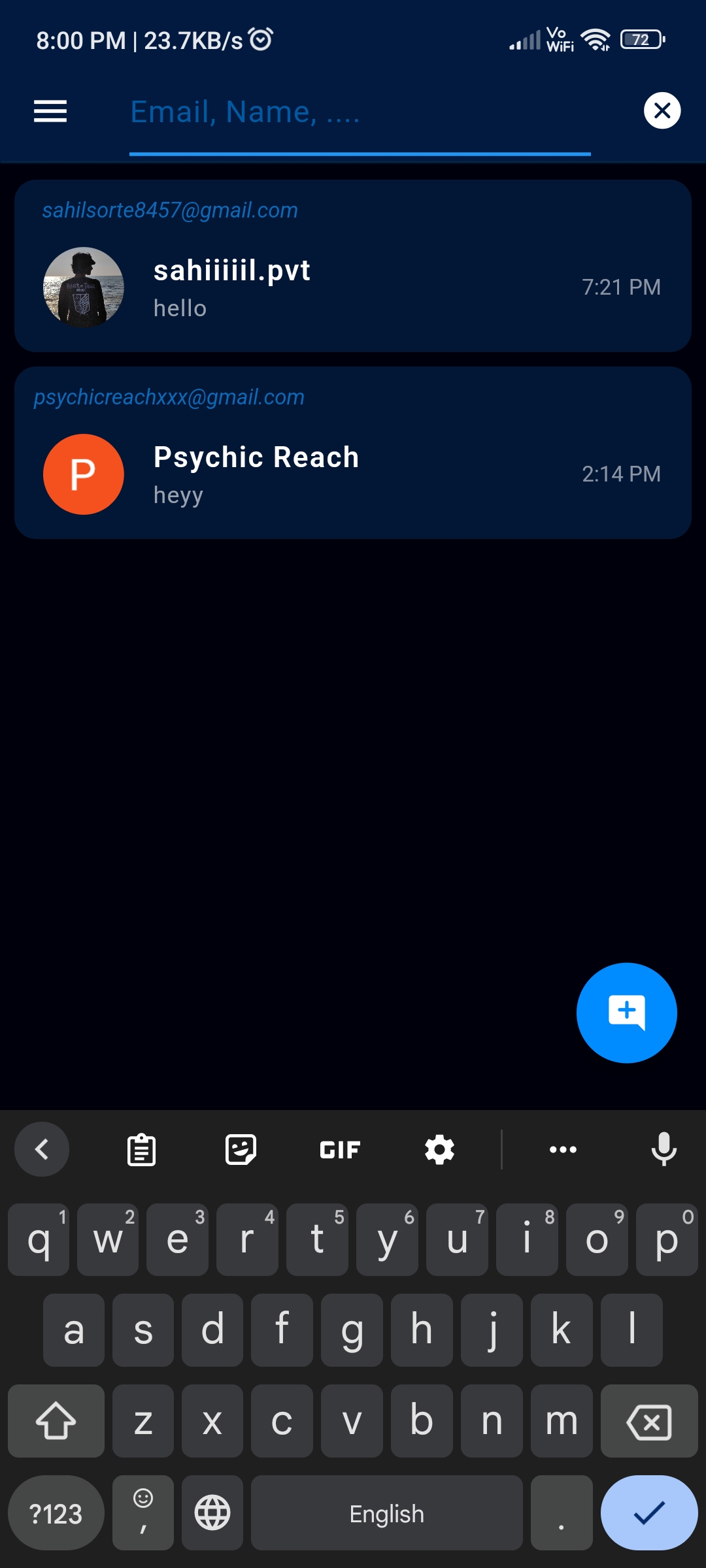Open the navigation drawer via hamburger icon

coord(50,111)
